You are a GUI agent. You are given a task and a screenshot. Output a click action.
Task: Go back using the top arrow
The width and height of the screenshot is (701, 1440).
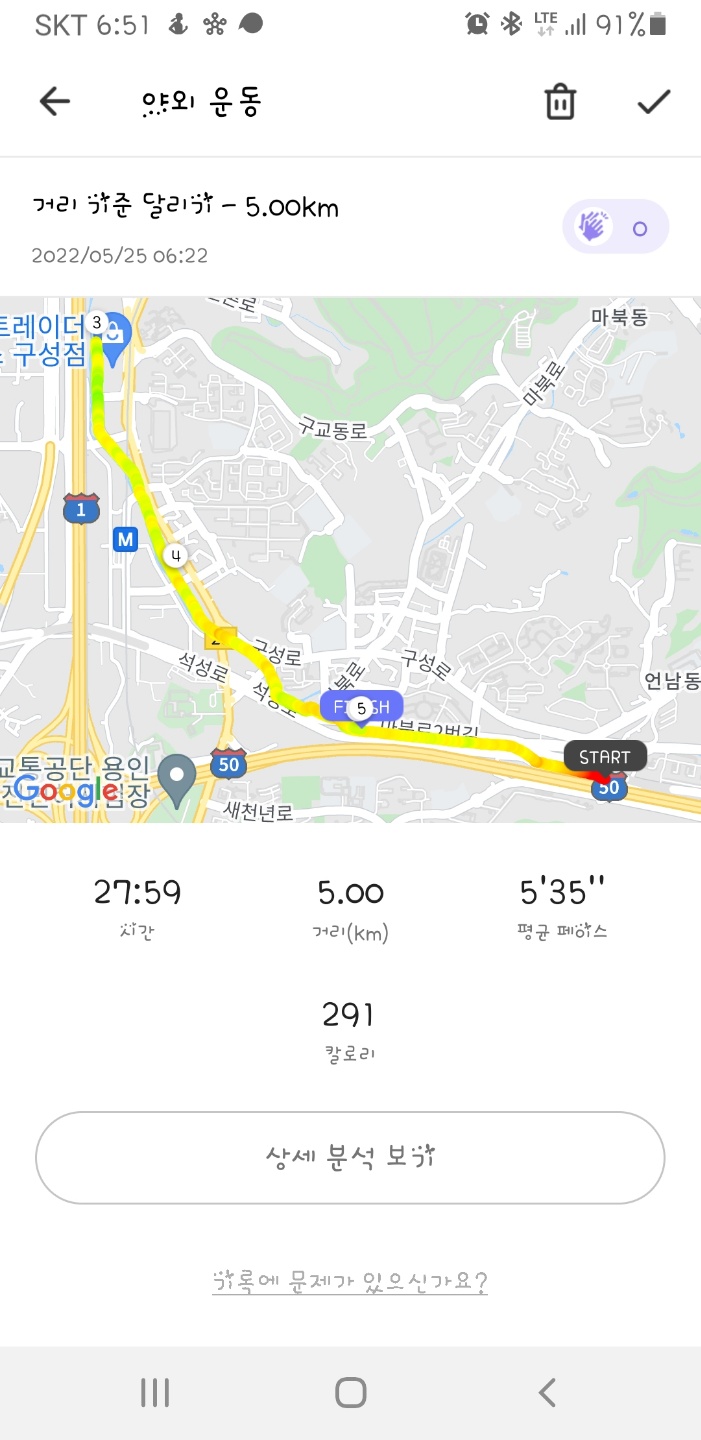55,102
